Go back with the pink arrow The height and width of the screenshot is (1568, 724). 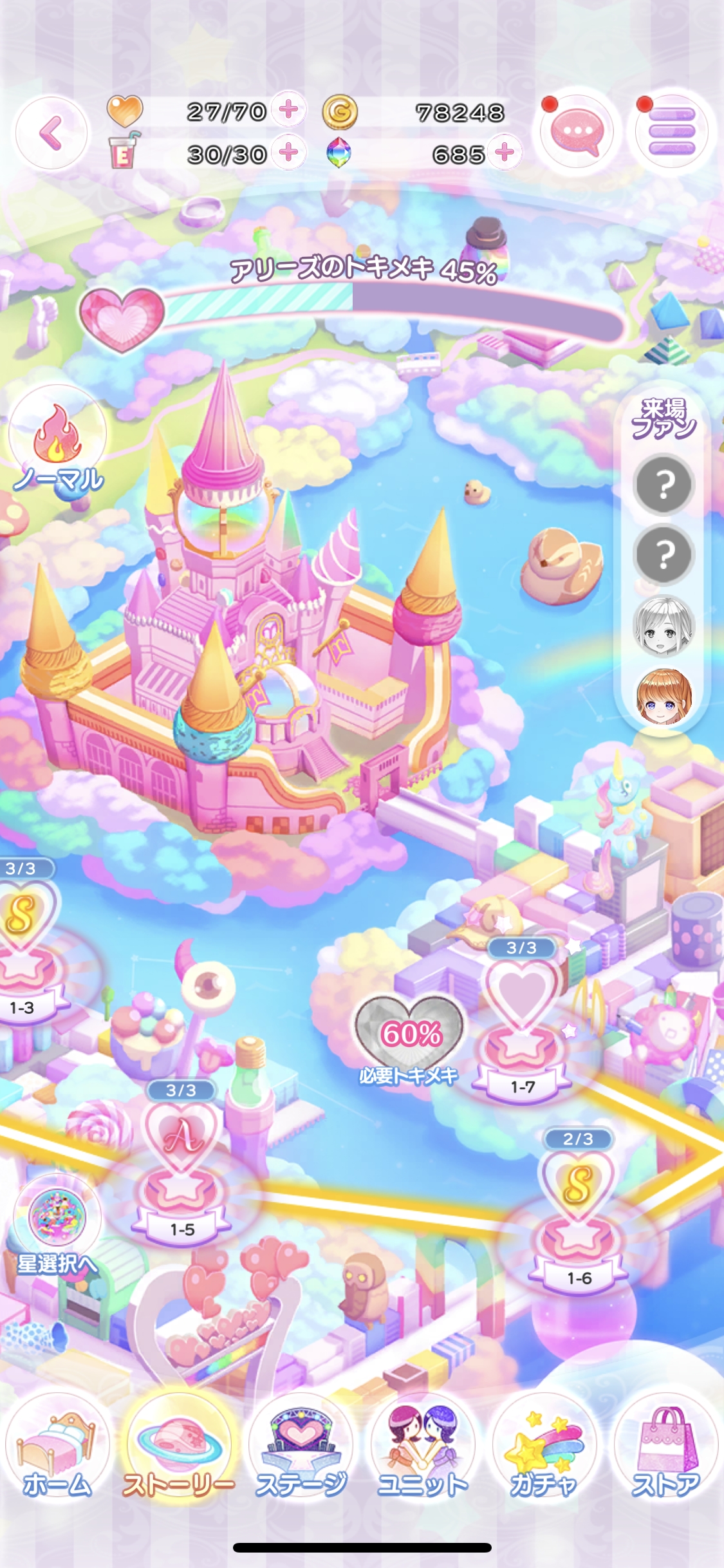tap(51, 133)
